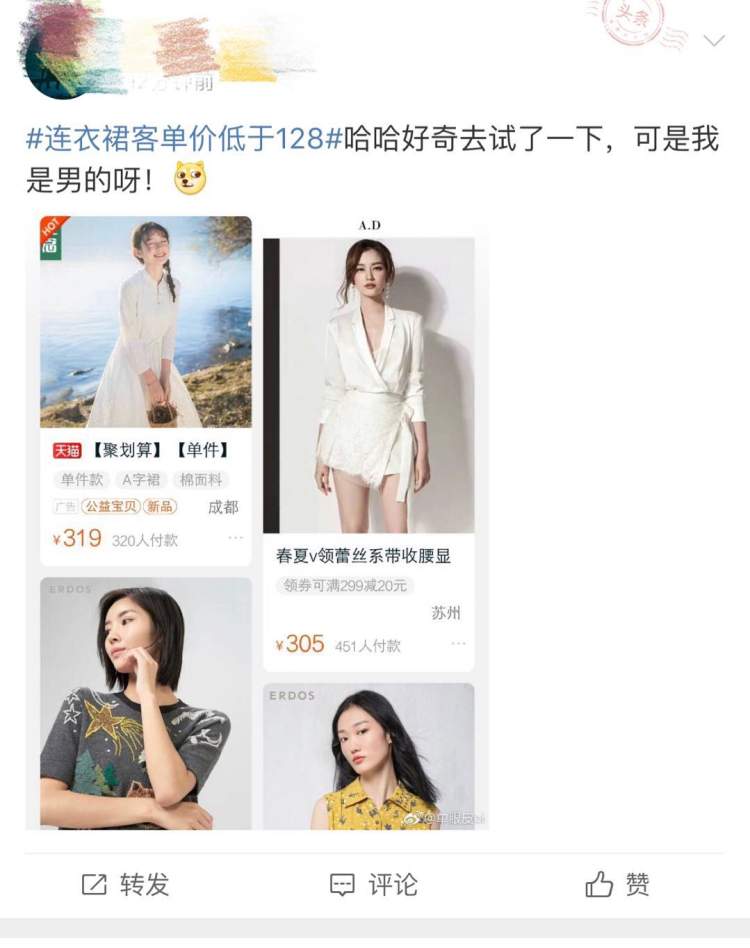Like this post with 赞
The width and height of the screenshot is (750, 948).
[618, 884]
